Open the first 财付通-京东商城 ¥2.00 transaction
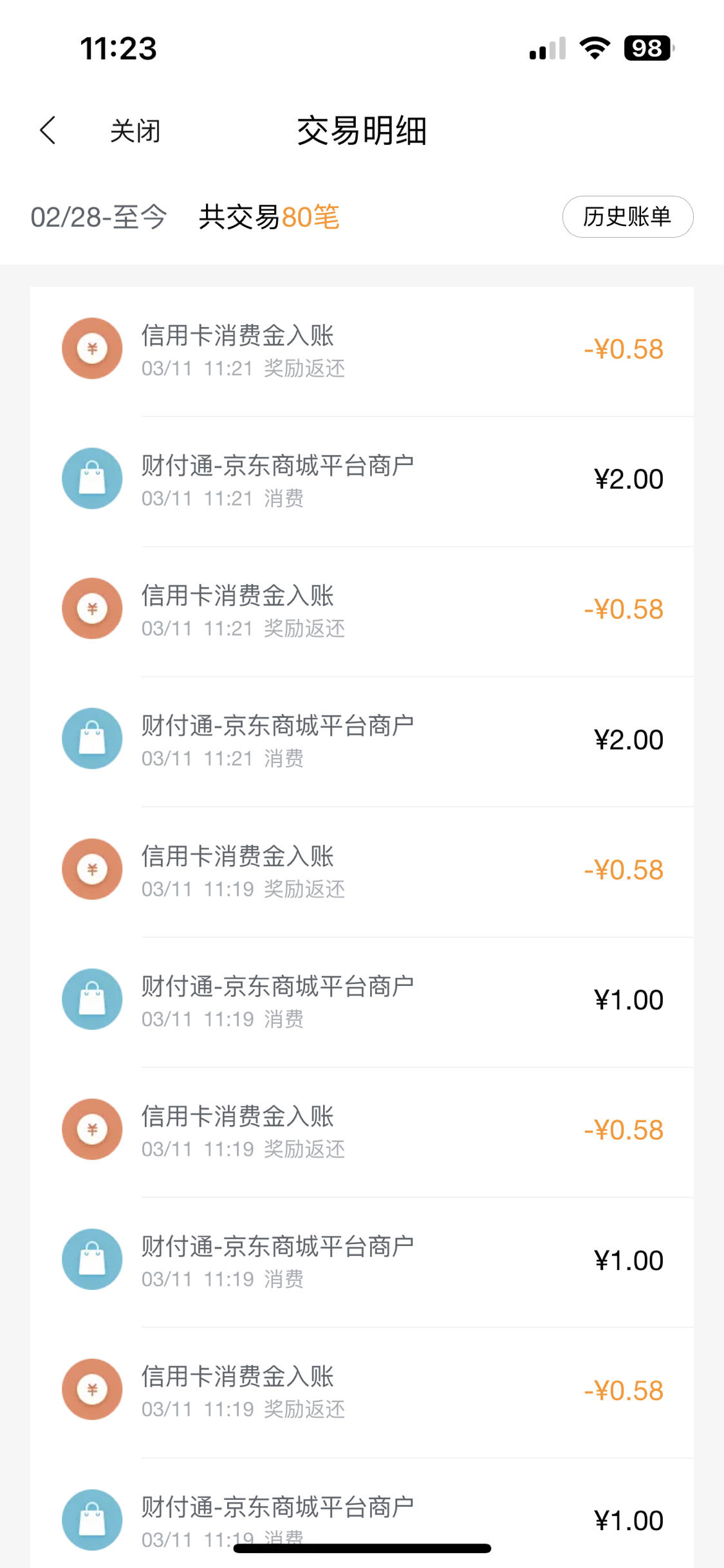This screenshot has height=1568, width=724. pyautogui.click(x=362, y=481)
